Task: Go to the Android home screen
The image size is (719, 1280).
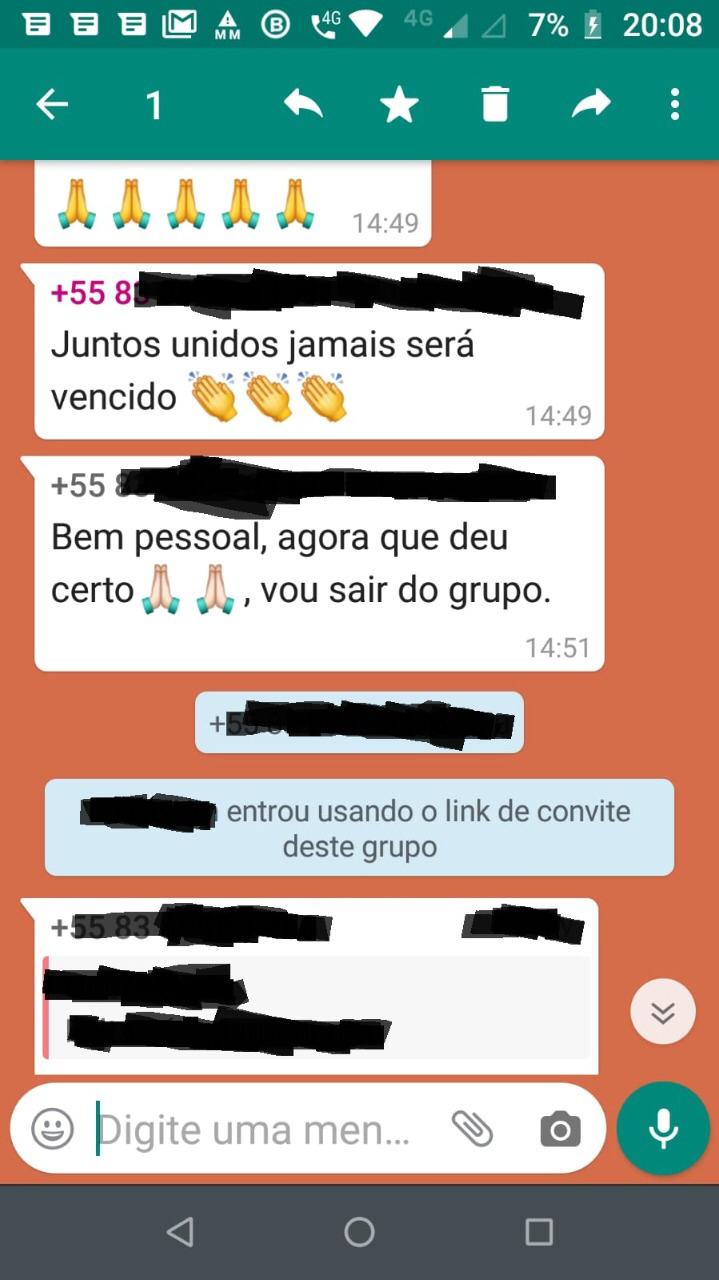Action: click(x=359, y=1232)
